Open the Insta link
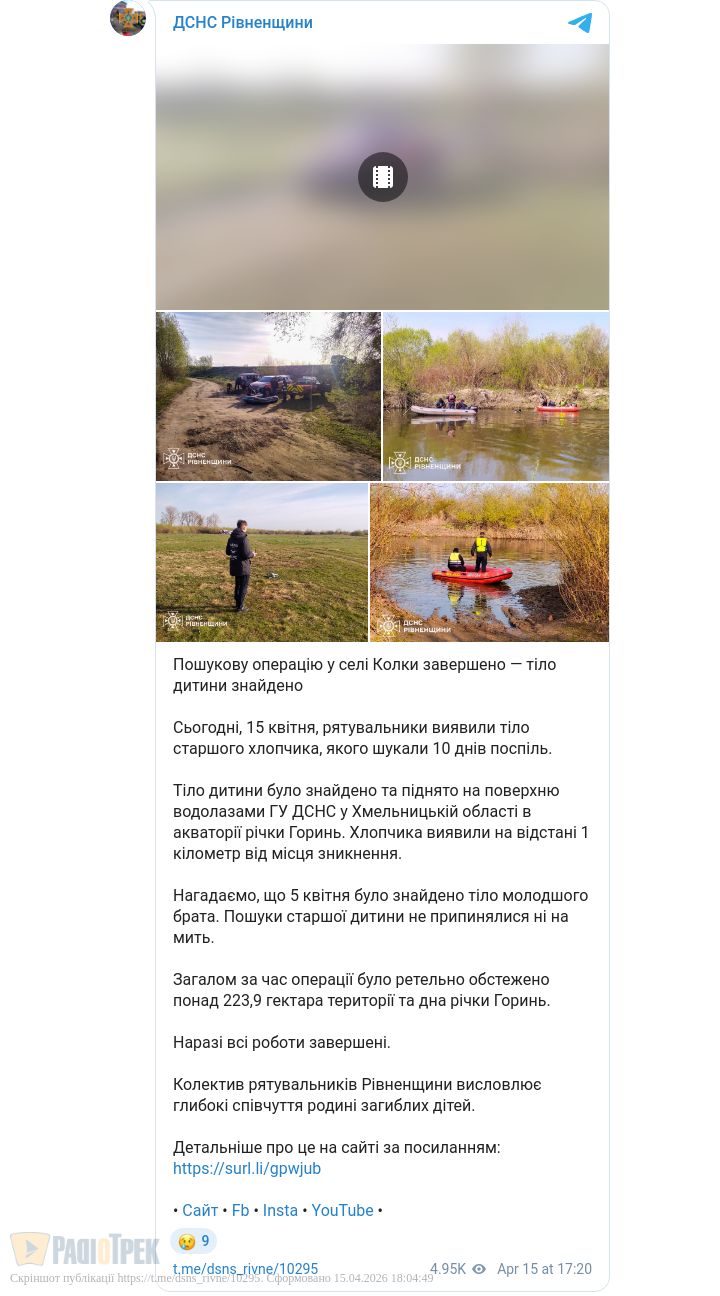720x1296 pixels. [x=280, y=1210]
